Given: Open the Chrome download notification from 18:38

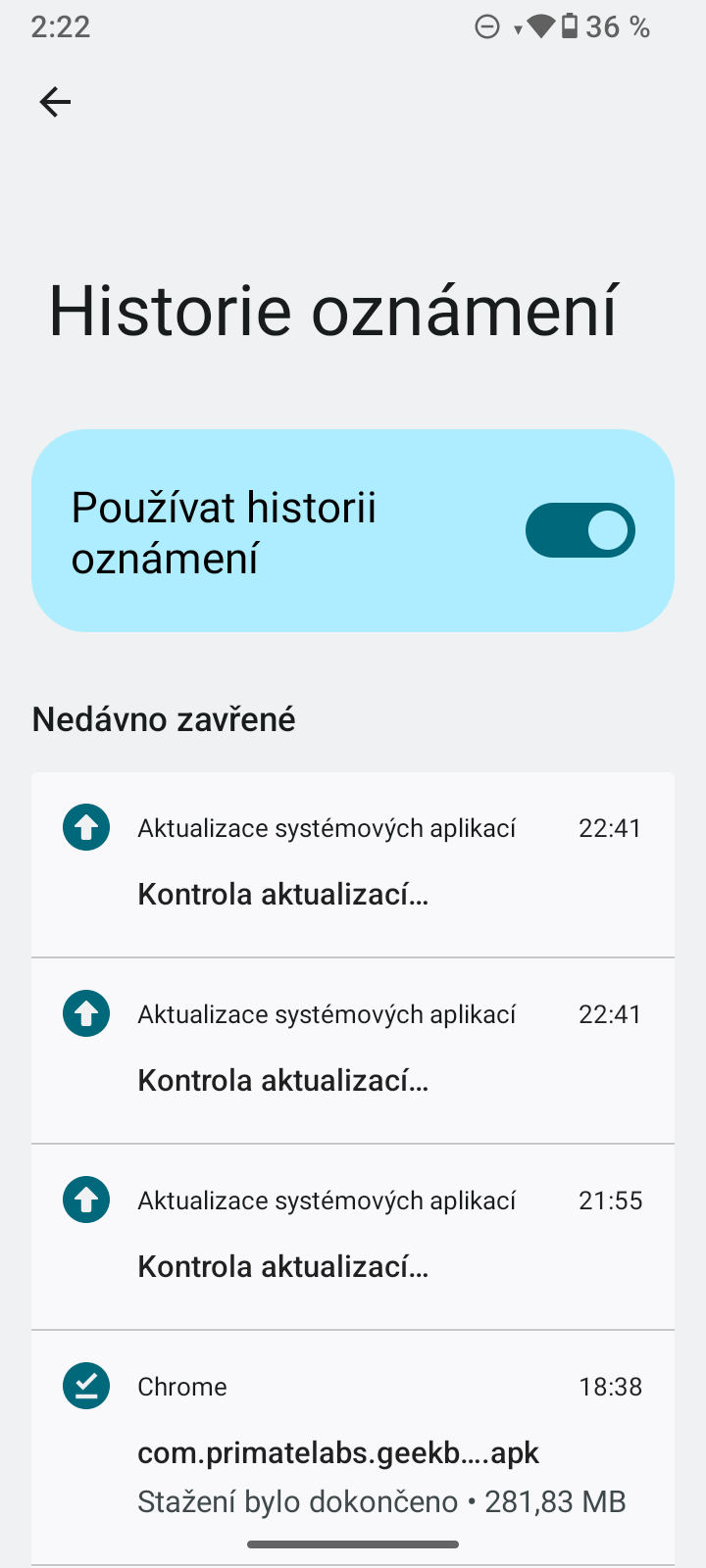Looking at the screenshot, I should (353, 1445).
